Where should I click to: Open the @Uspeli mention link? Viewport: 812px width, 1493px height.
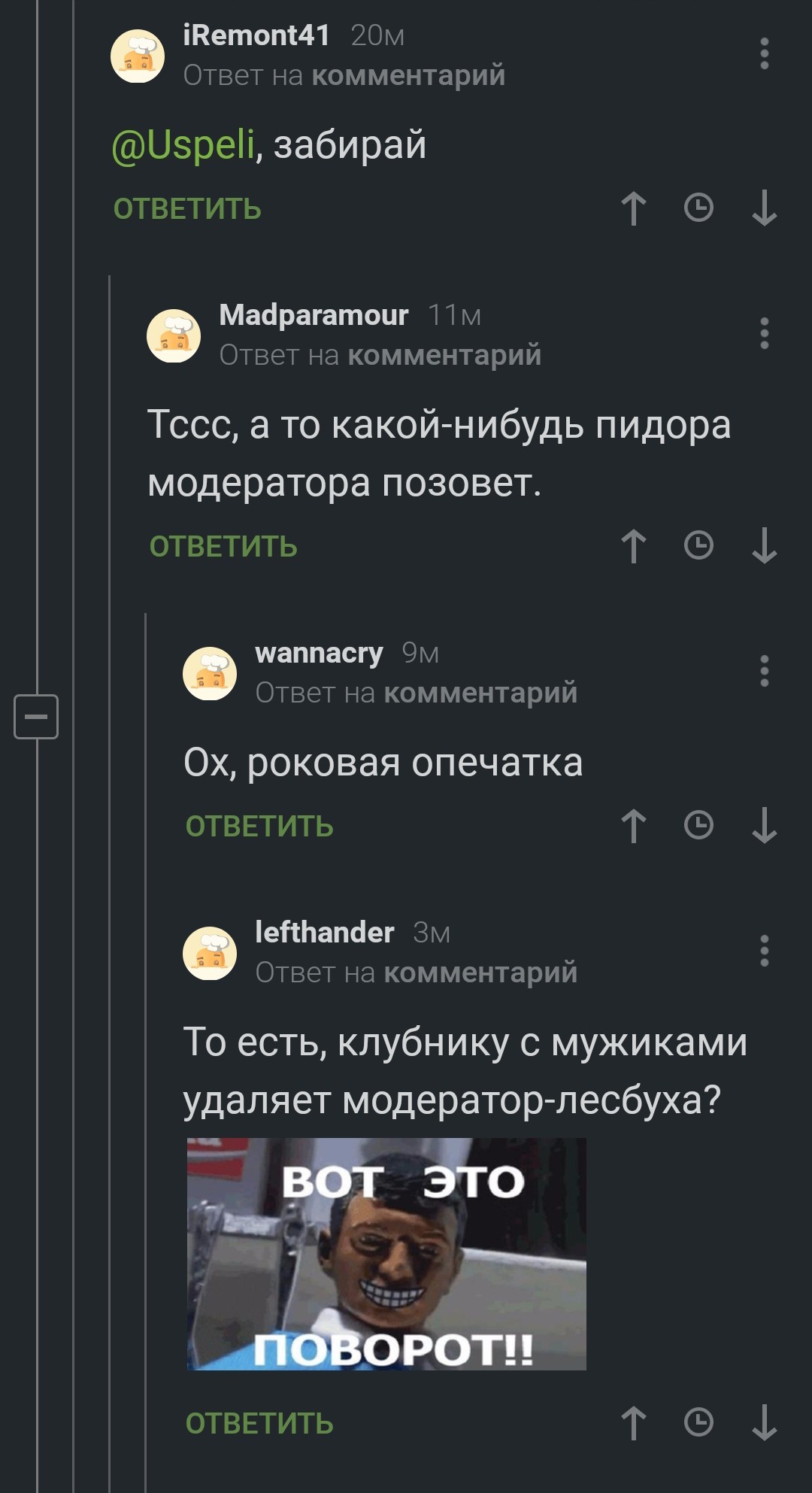click(x=183, y=144)
